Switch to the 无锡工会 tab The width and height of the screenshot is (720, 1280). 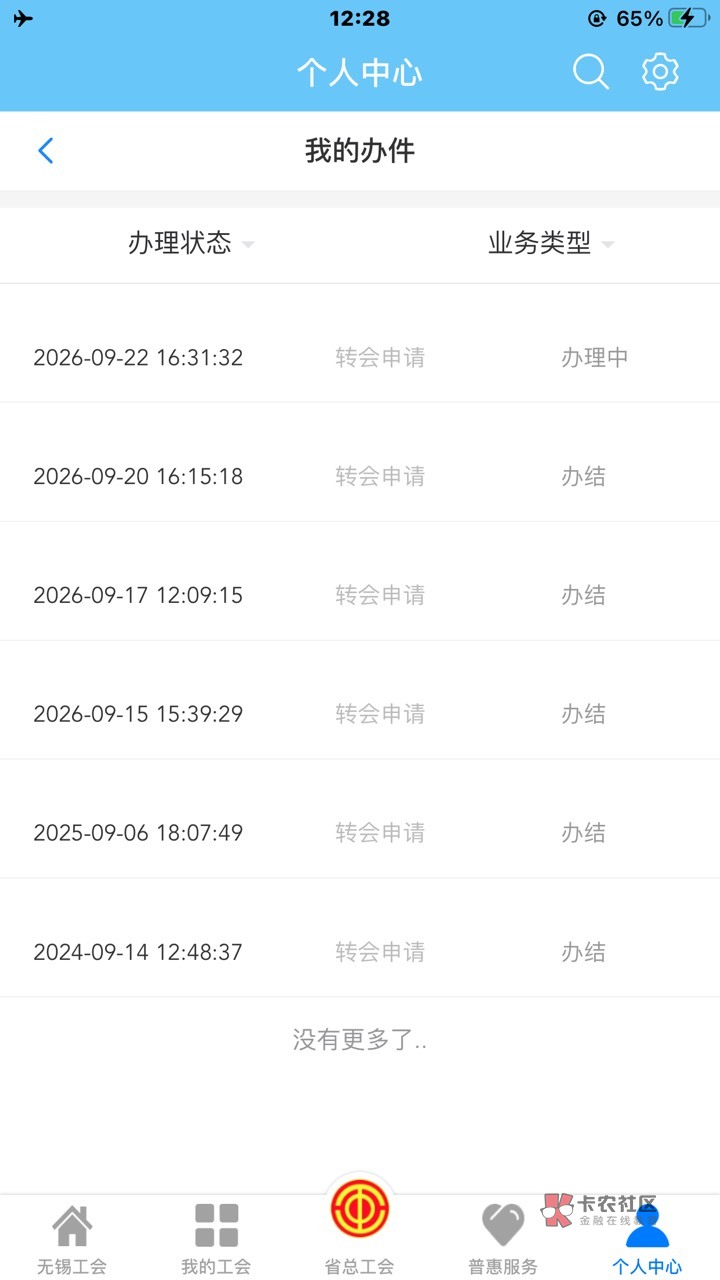72,1238
